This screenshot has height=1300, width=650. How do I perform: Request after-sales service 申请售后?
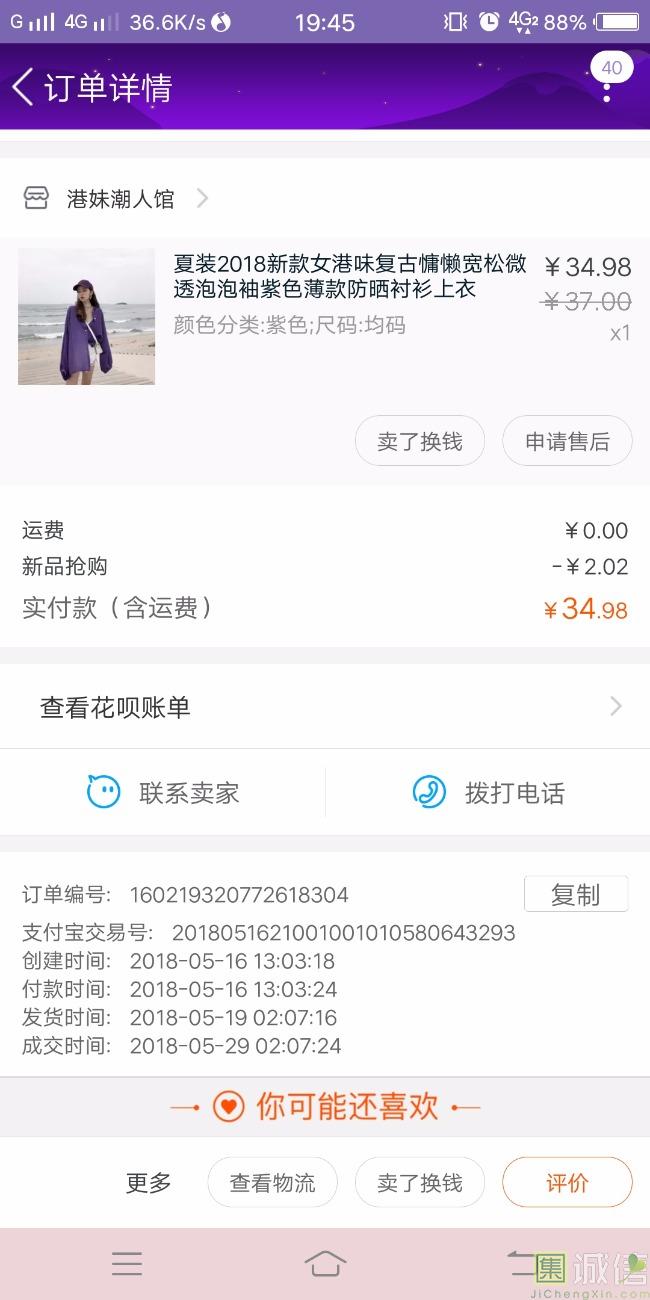pyautogui.click(x=567, y=441)
